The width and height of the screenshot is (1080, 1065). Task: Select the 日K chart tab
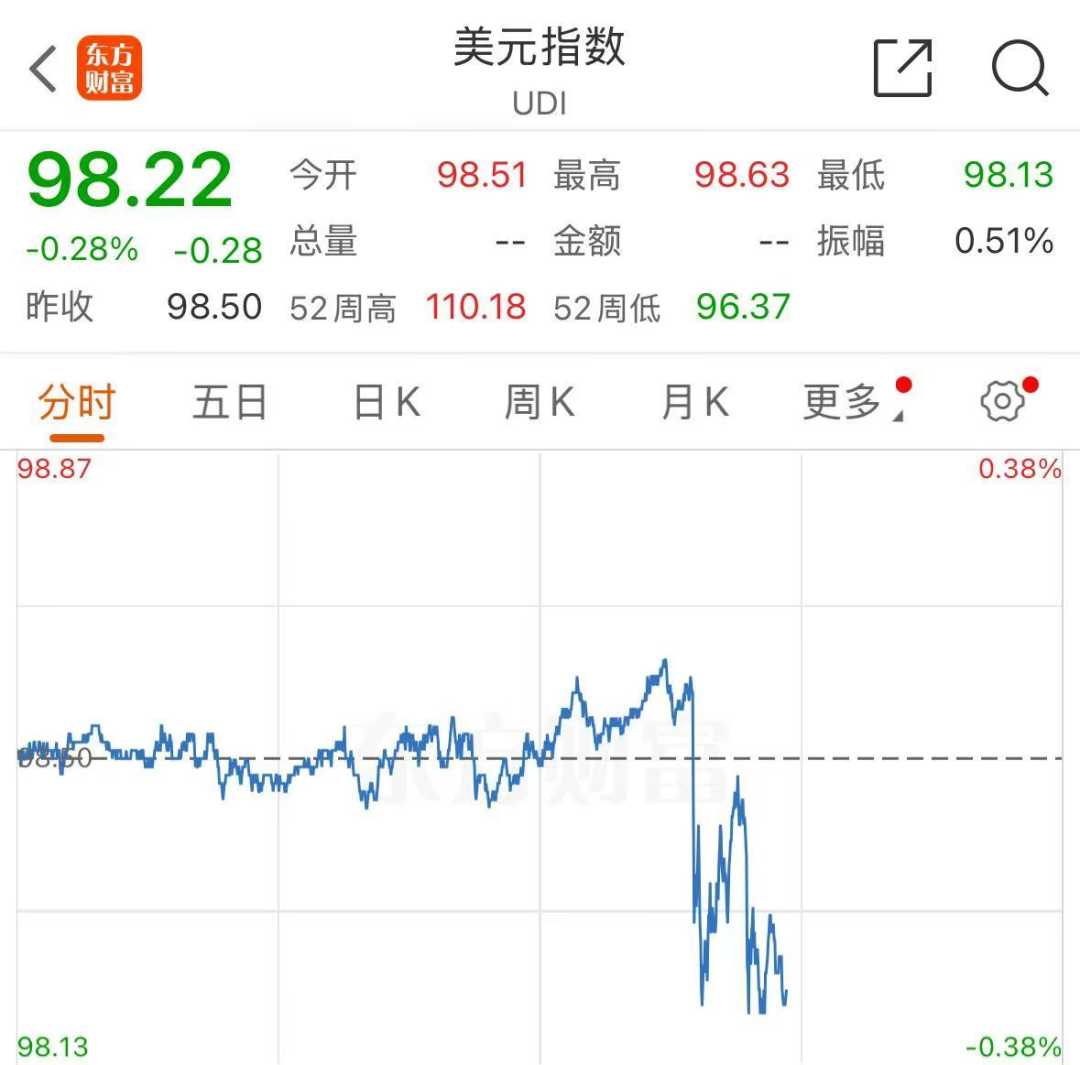[x=386, y=403]
